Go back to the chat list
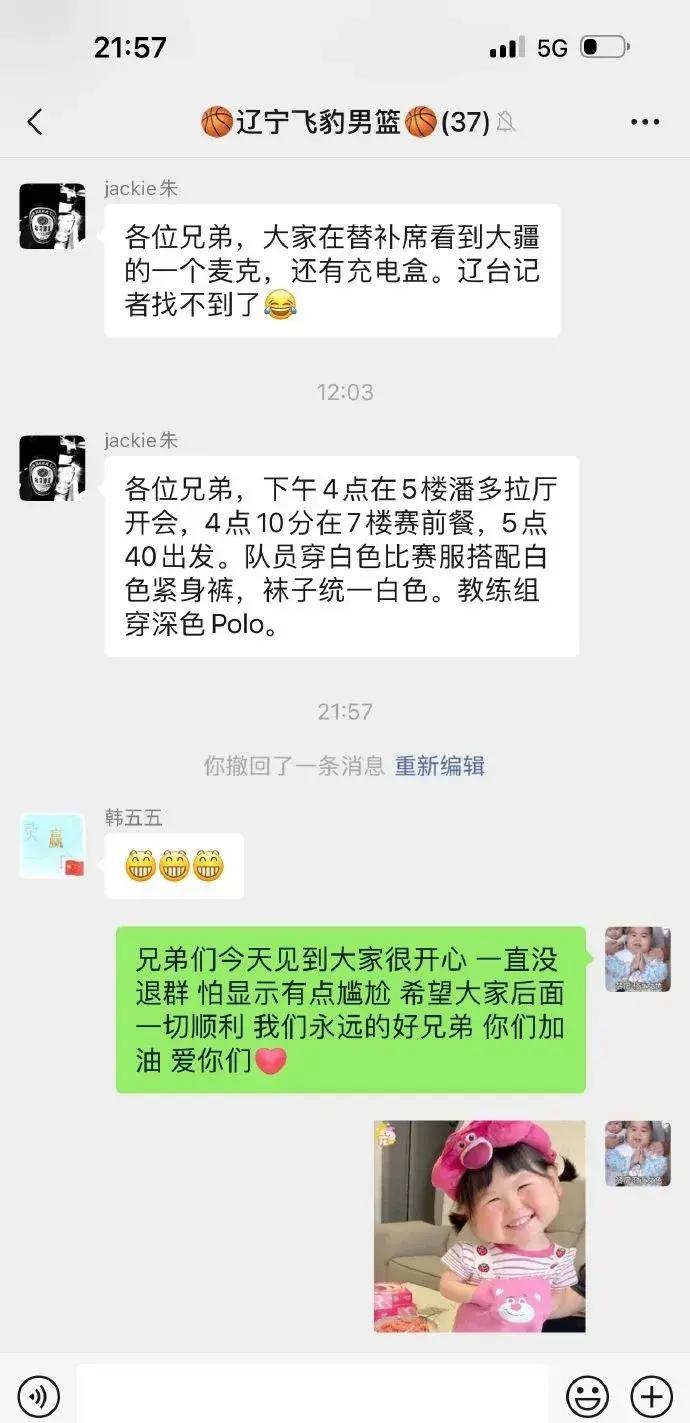 click(35, 122)
